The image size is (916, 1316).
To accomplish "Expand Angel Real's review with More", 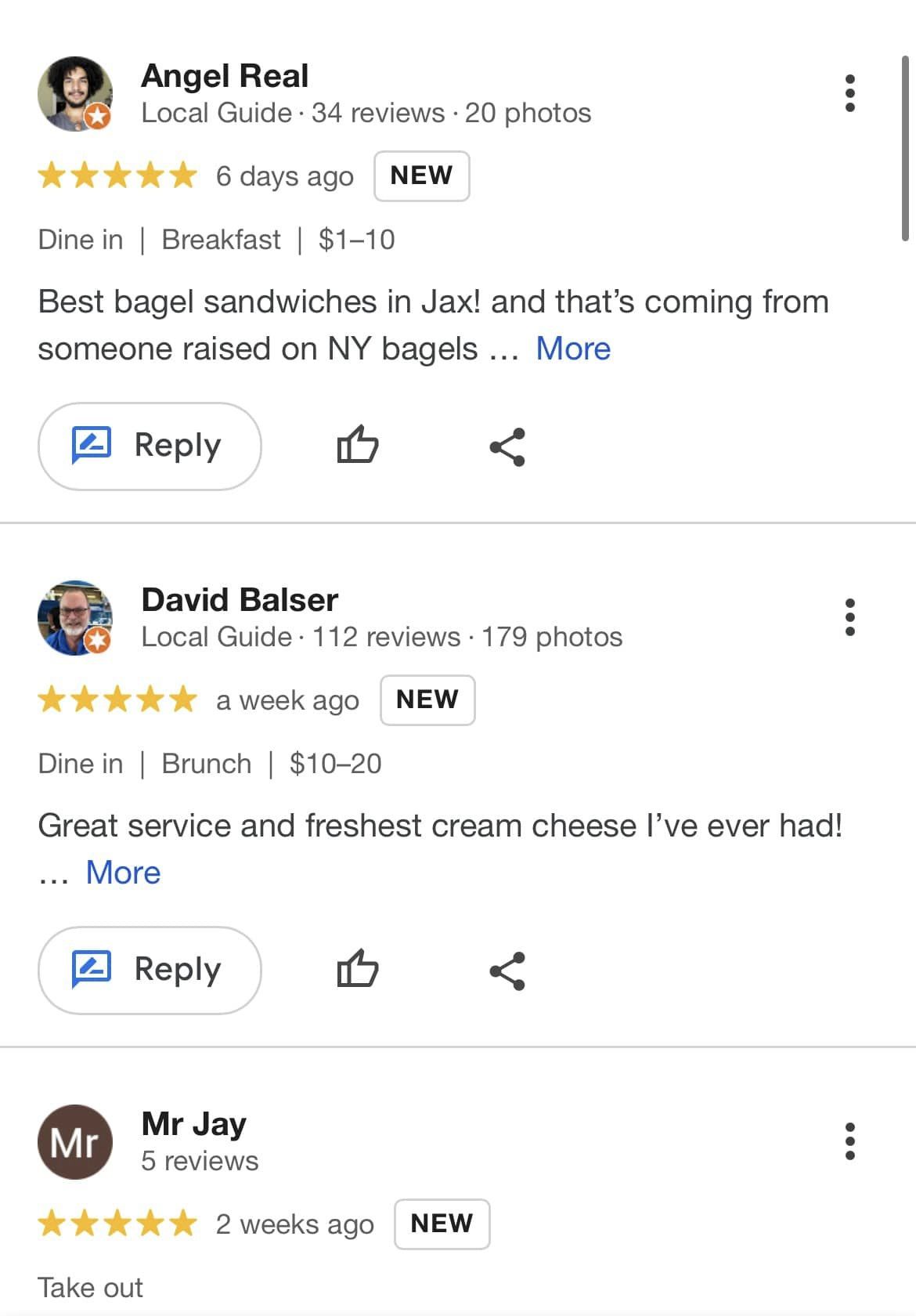I will (573, 349).
